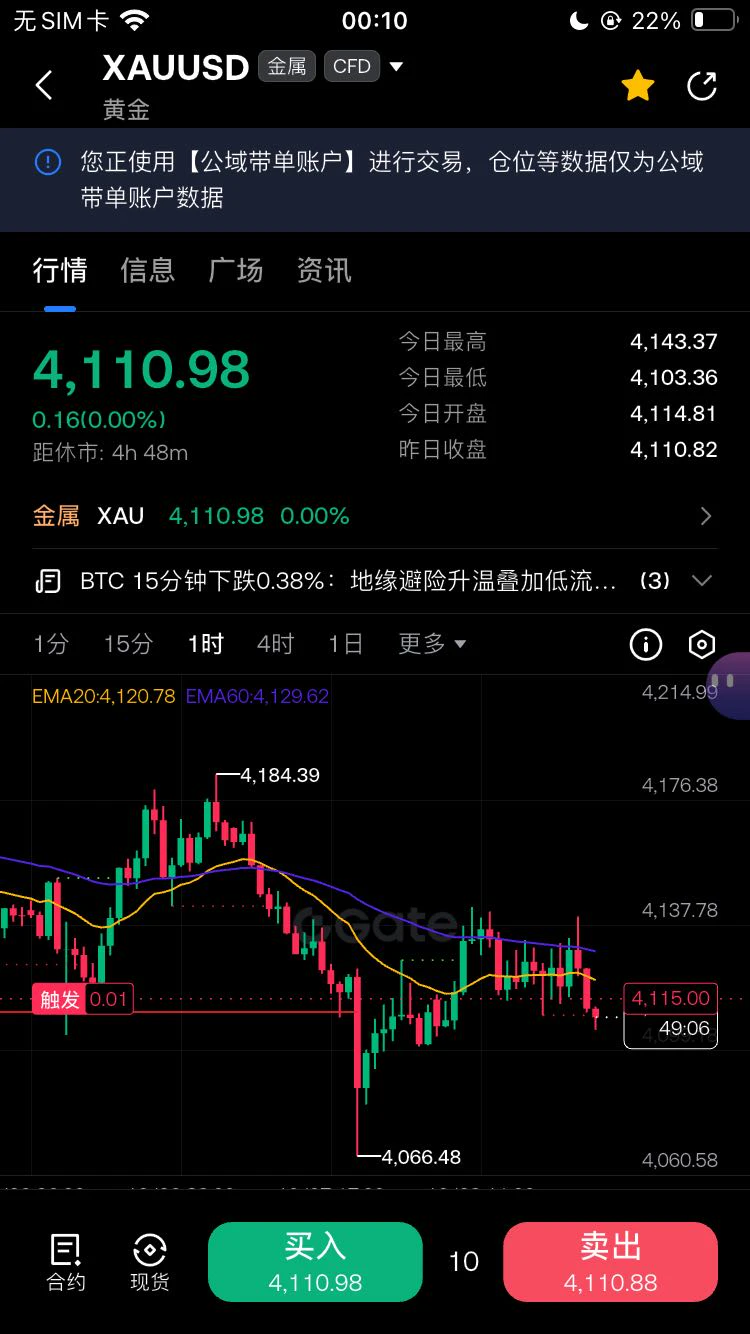
Task: Select the 15分 chart interval
Action: tap(128, 643)
